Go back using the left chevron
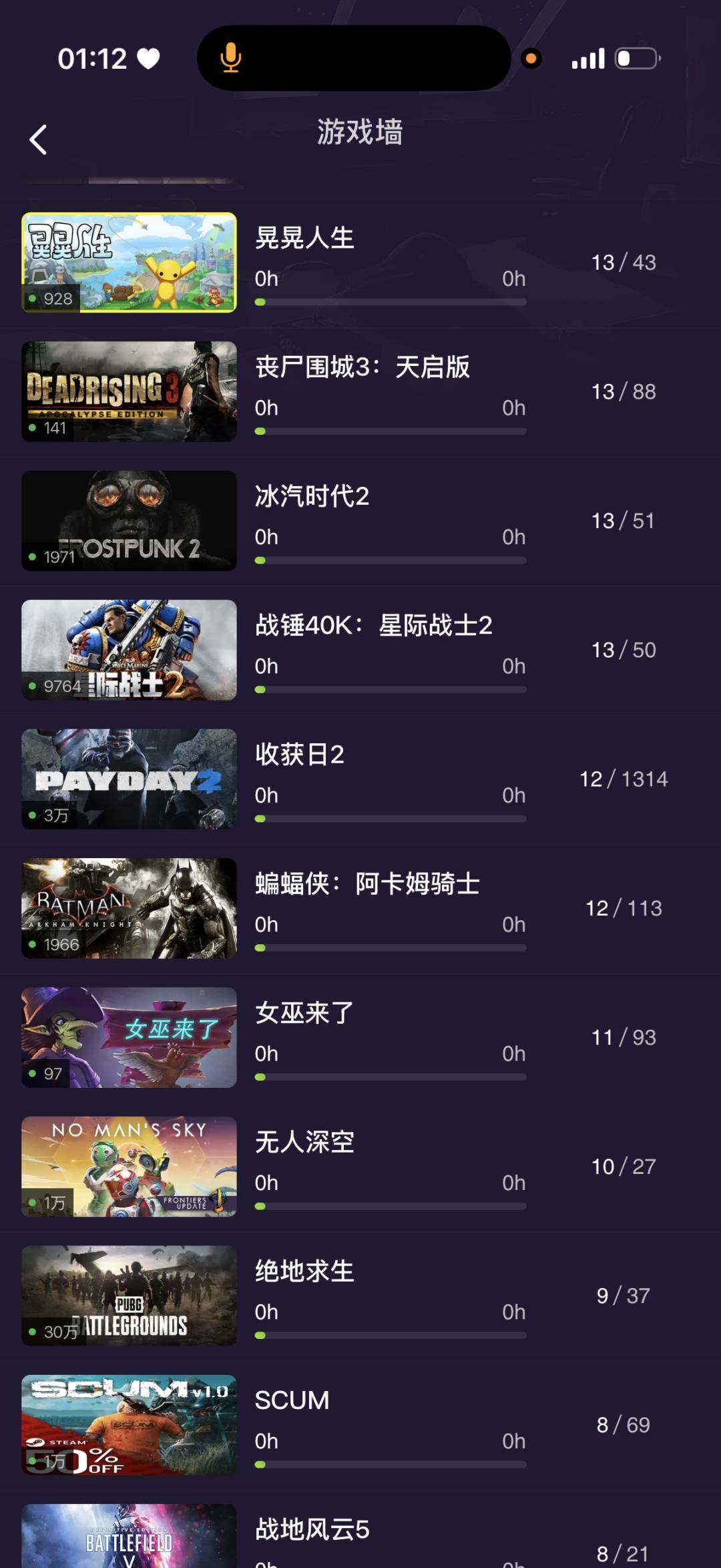This screenshot has height=1568, width=721. point(38,139)
